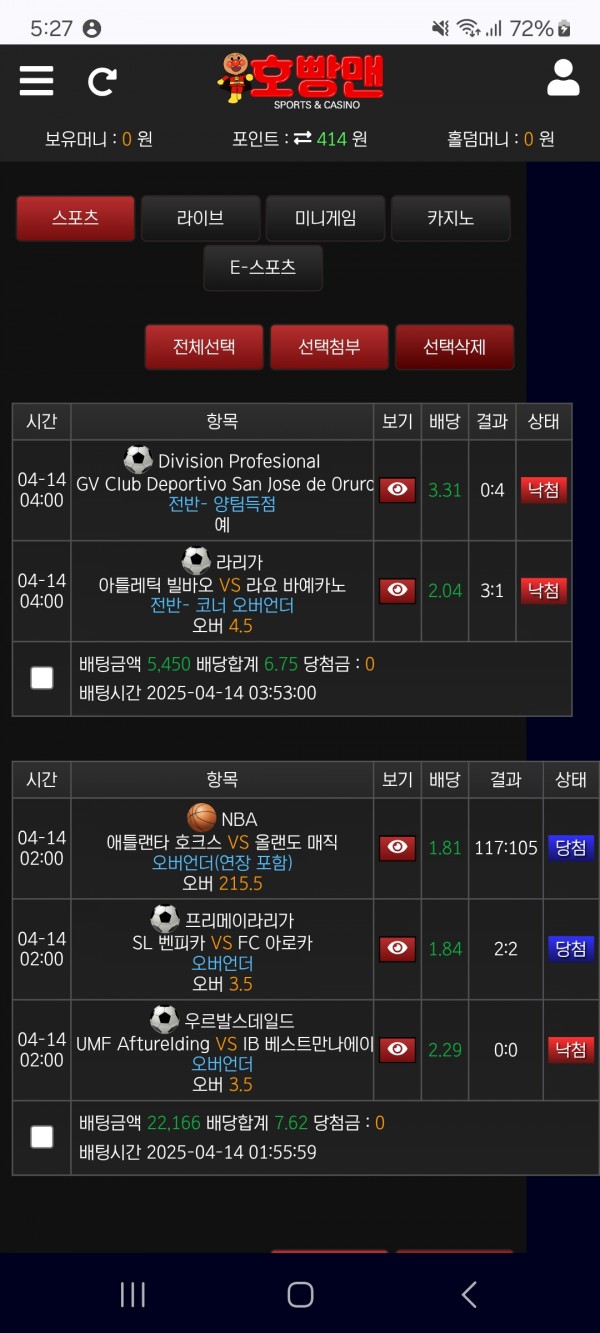Switch to the 카지노 tab
600x1333 pixels.
click(450, 218)
